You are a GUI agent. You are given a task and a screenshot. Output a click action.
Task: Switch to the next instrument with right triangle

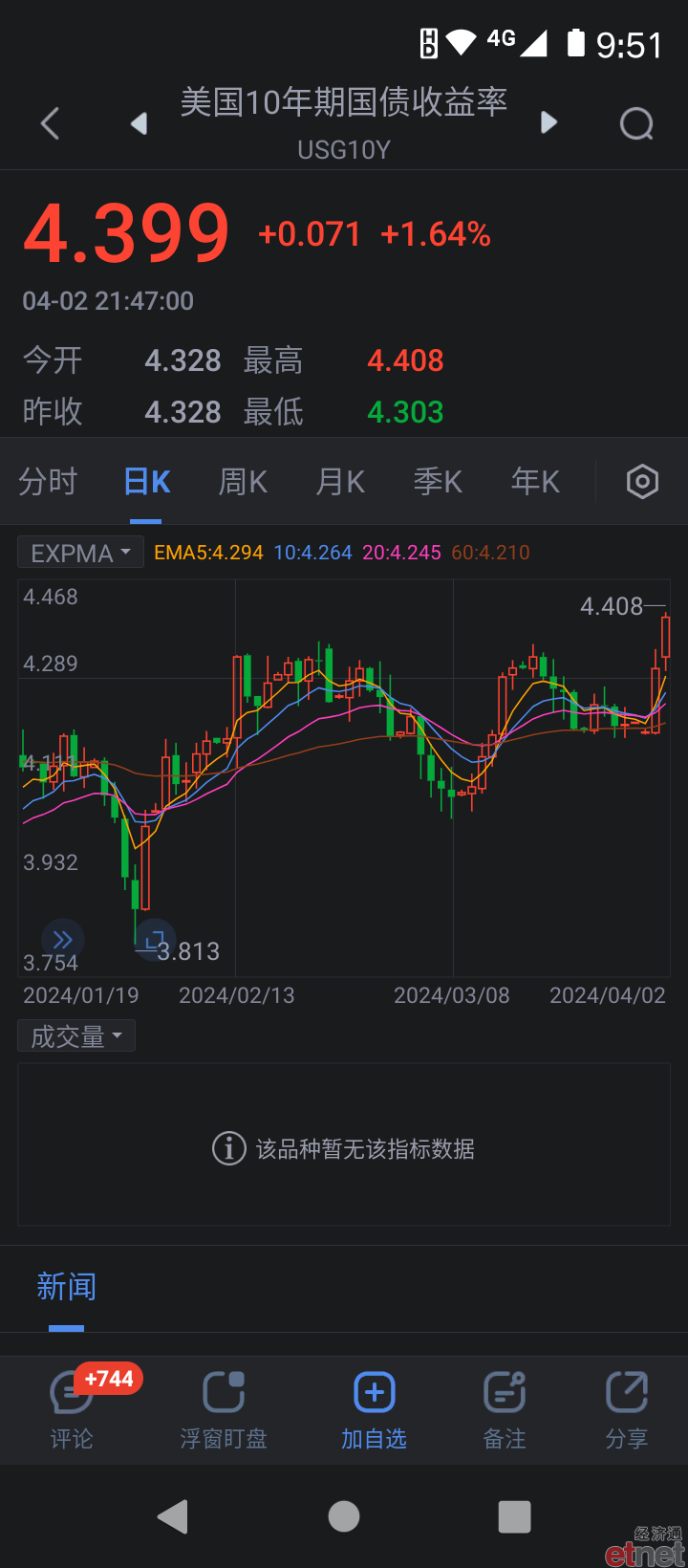click(548, 122)
